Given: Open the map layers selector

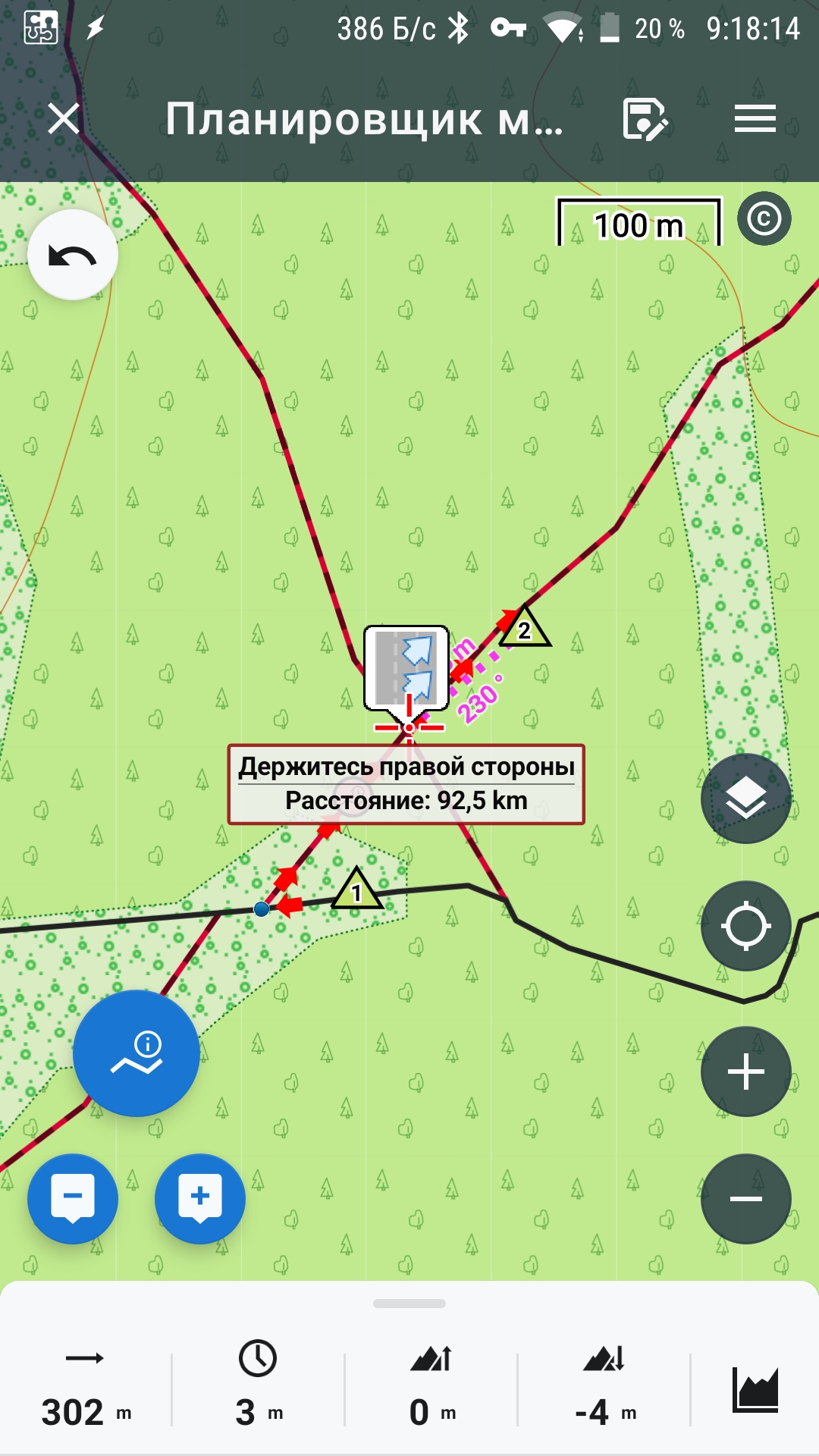Looking at the screenshot, I should pyautogui.click(x=745, y=799).
